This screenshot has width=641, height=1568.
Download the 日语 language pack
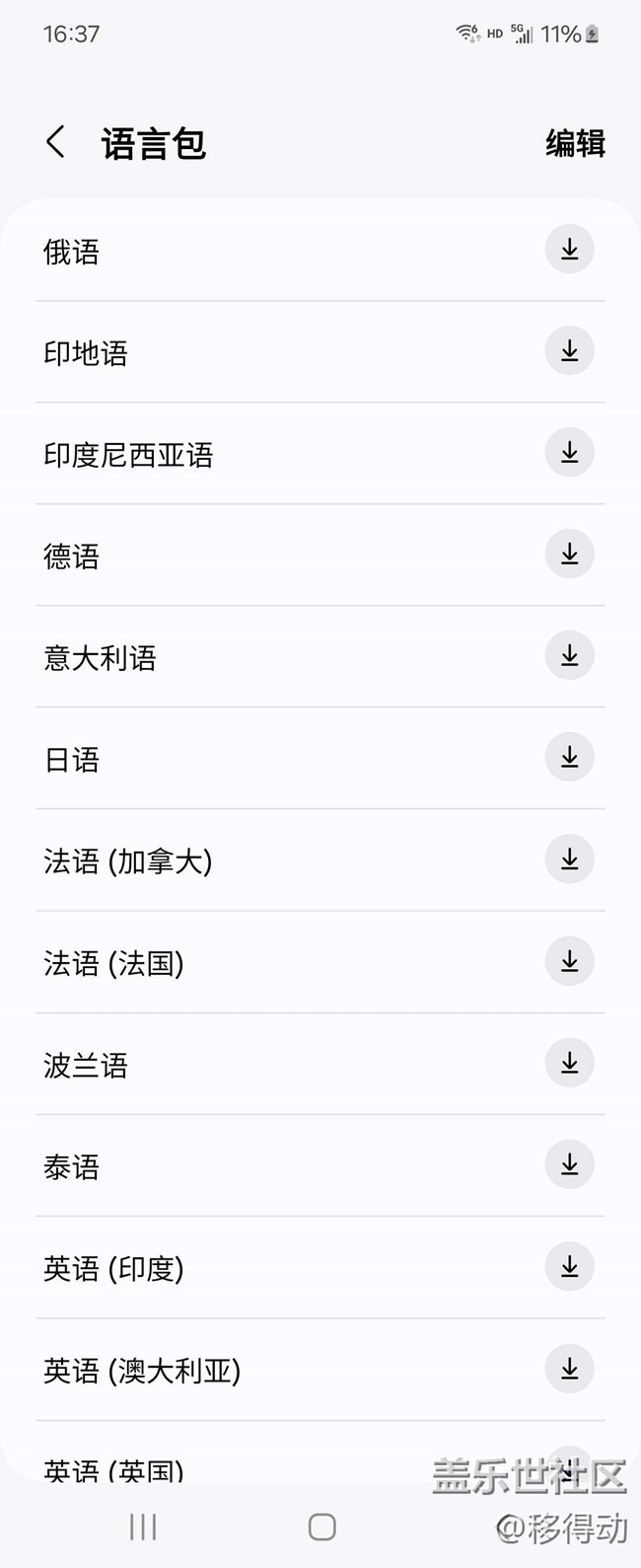569,758
